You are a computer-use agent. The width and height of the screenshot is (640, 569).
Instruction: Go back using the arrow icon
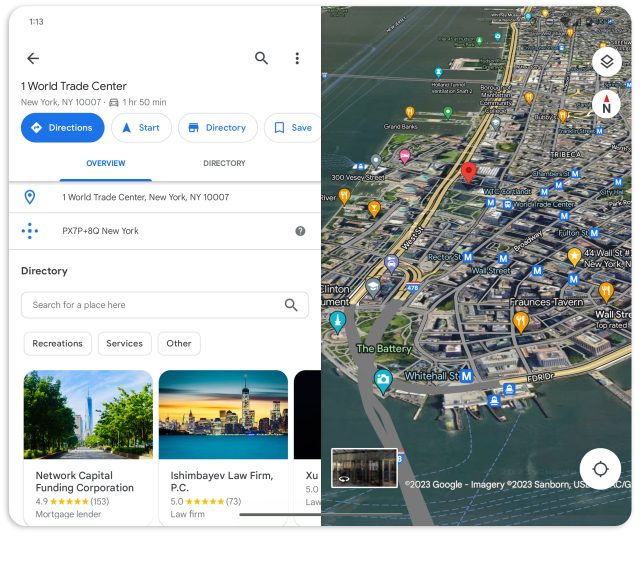pyautogui.click(x=33, y=58)
